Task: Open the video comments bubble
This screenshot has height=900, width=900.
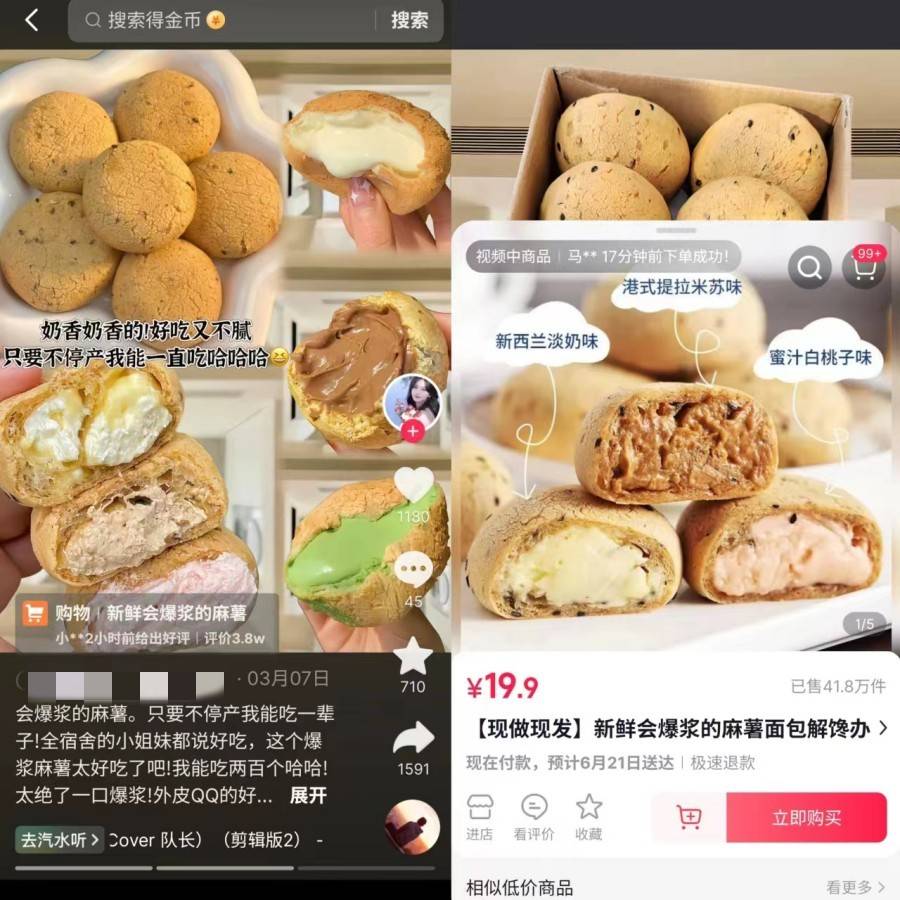Action: (413, 570)
